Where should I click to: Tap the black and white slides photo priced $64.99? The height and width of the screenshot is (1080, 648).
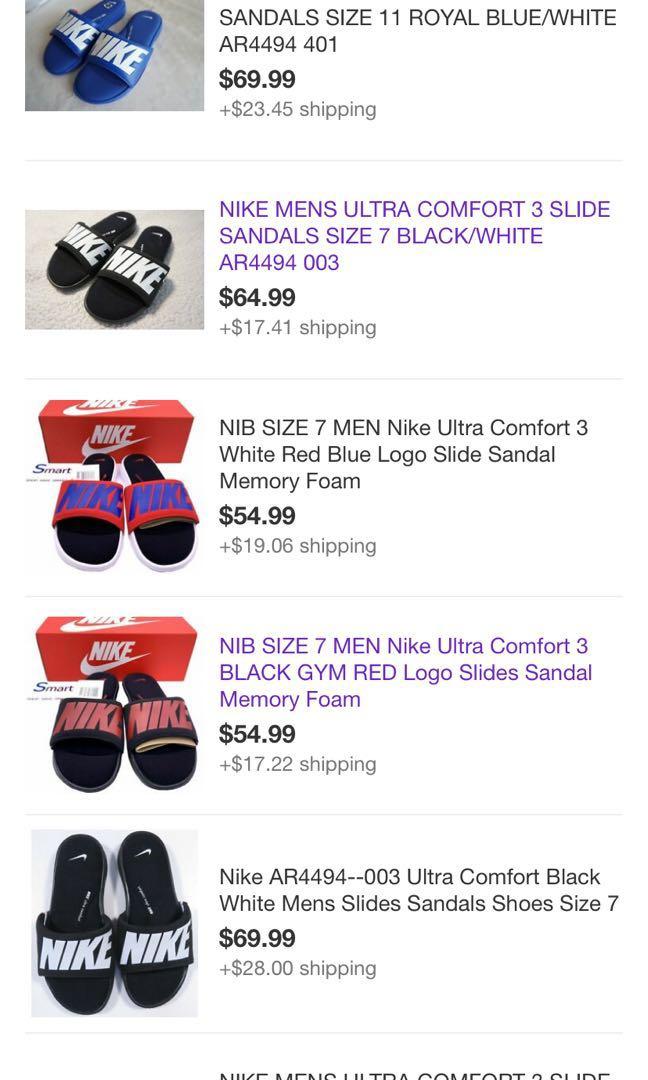[x=114, y=269]
